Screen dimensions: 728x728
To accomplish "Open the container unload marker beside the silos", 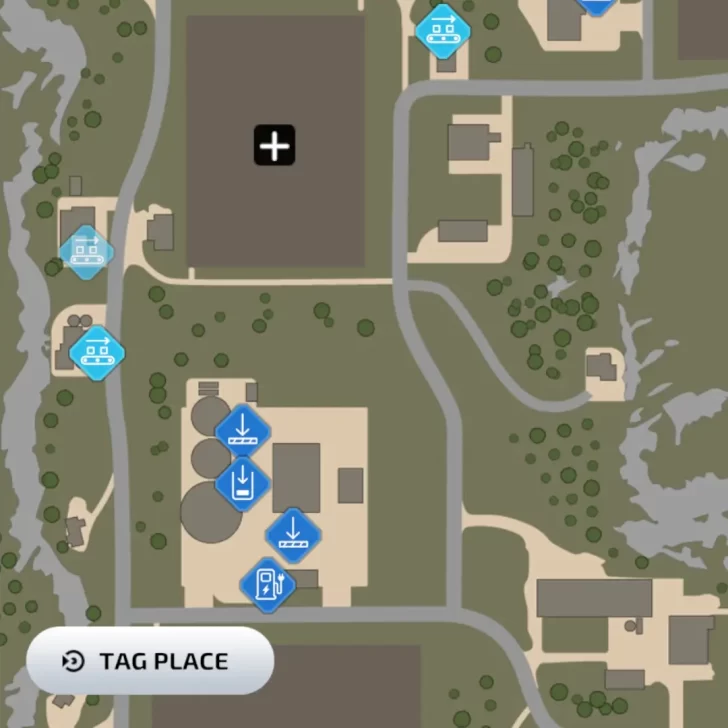I will [243, 484].
